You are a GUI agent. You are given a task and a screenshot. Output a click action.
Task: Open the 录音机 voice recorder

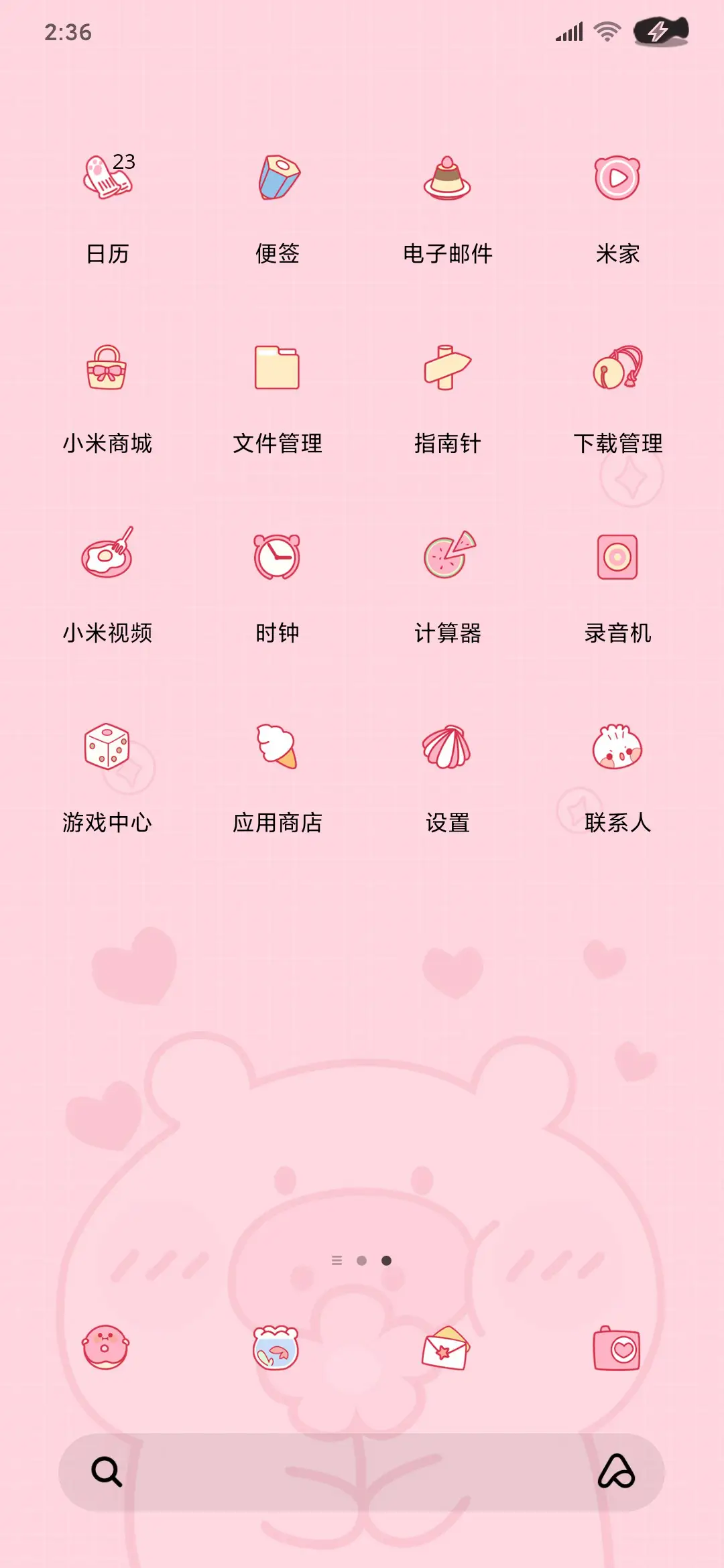click(x=617, y=558)
